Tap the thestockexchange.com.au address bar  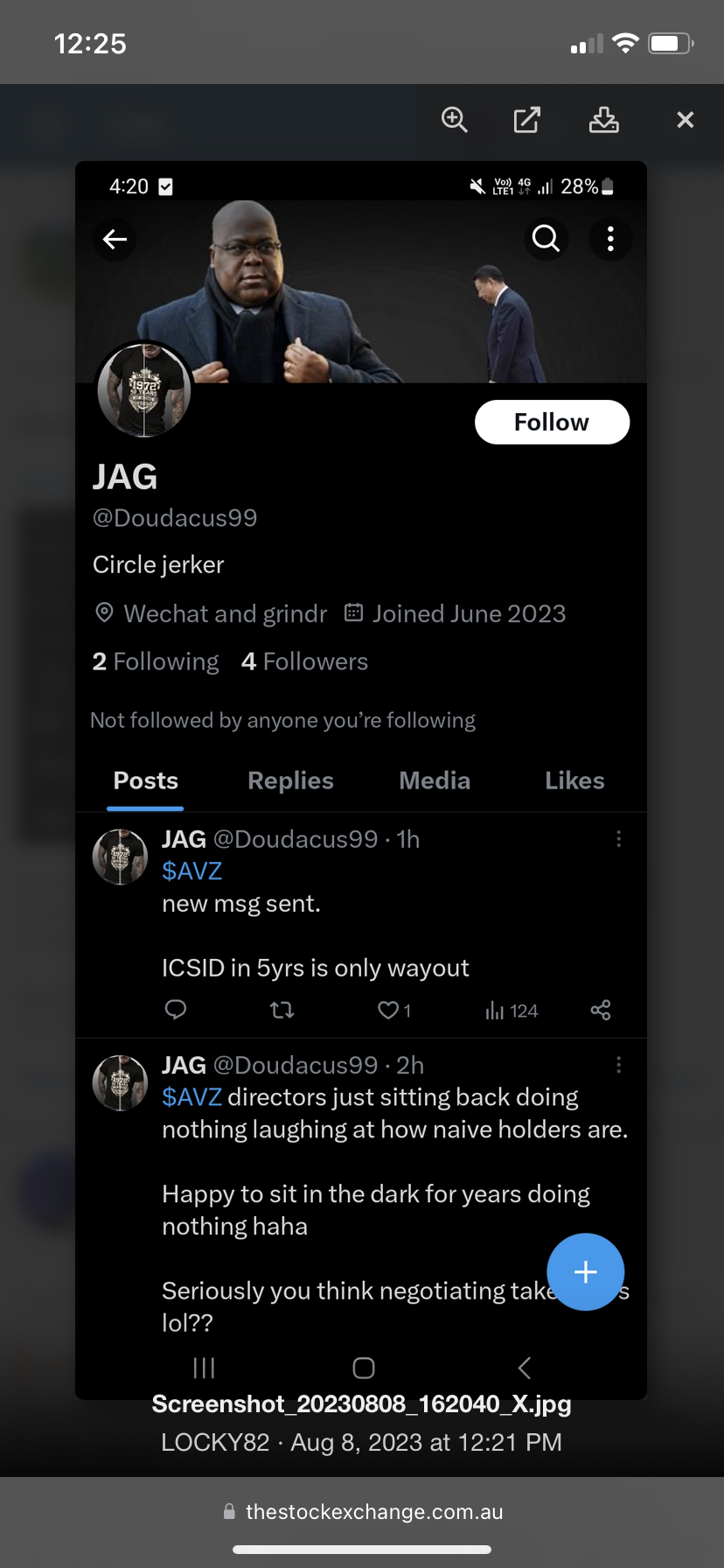(362, 1511)
